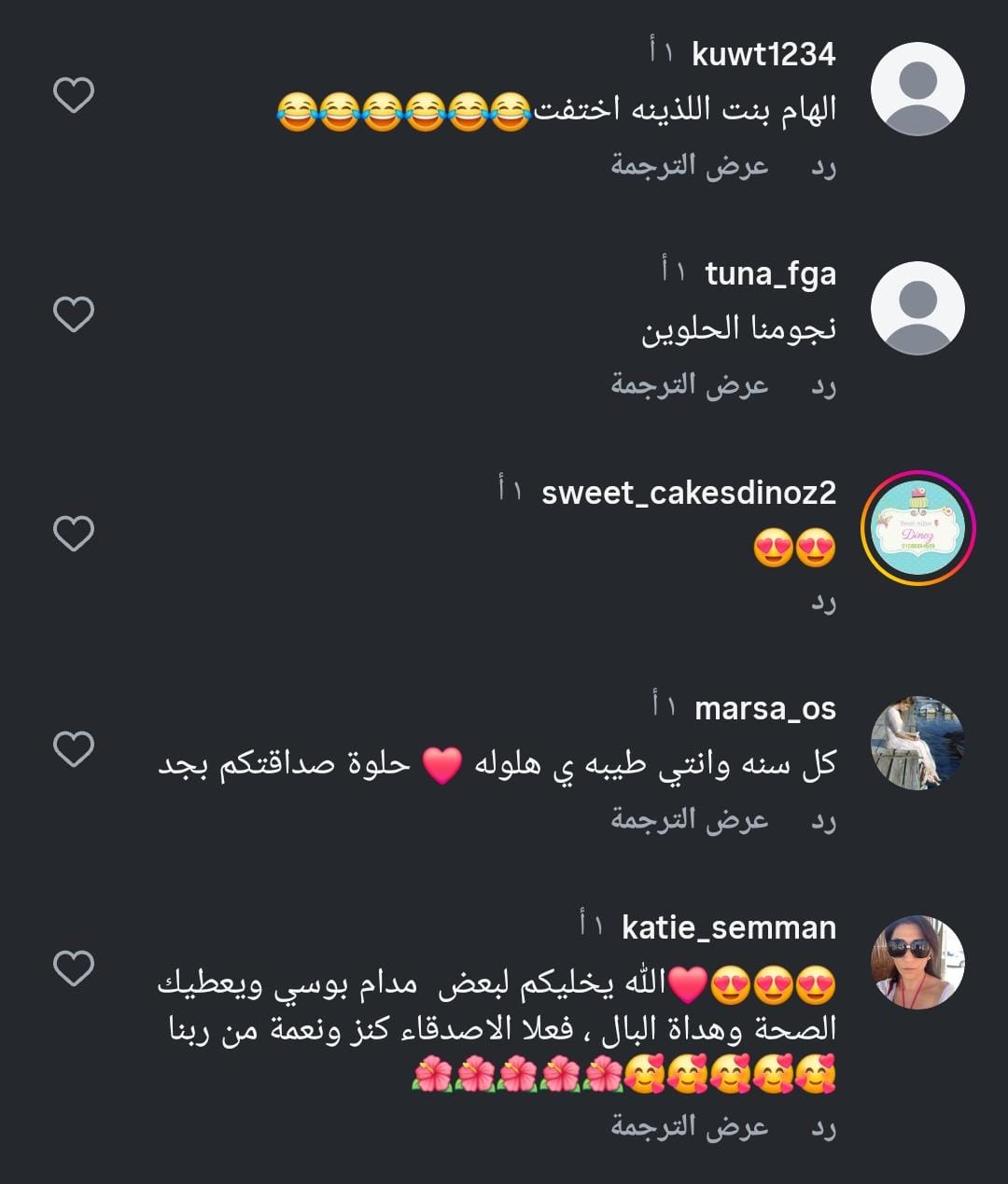The height and width of the screenshot is (1184, 1008).
Task: Show translation for katie_semman's comment
Action: 690,1127
